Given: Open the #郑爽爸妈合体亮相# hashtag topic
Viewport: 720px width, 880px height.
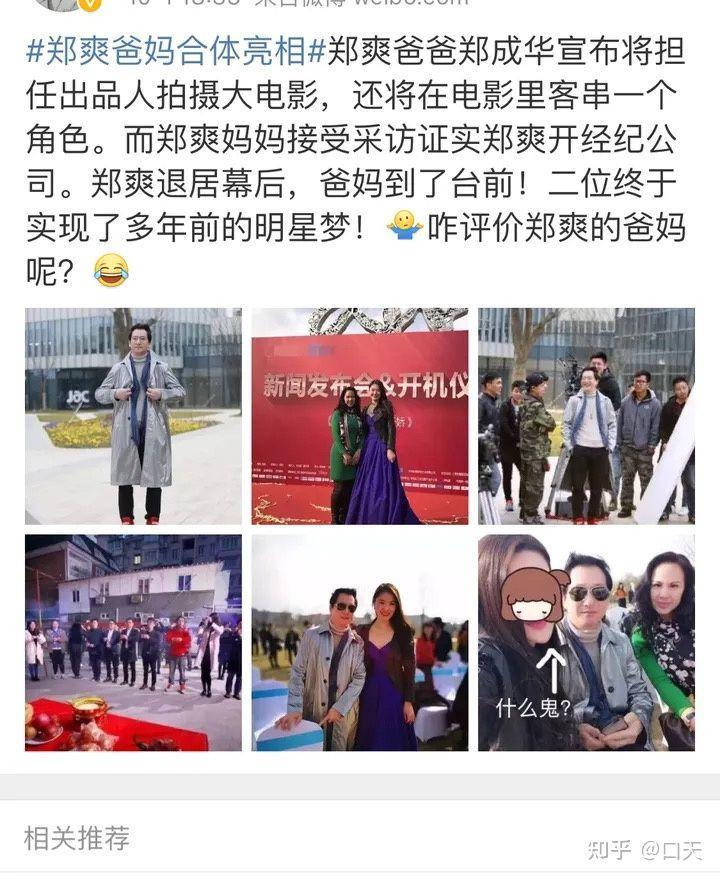Looking at the screenshot, I should 175,50.
